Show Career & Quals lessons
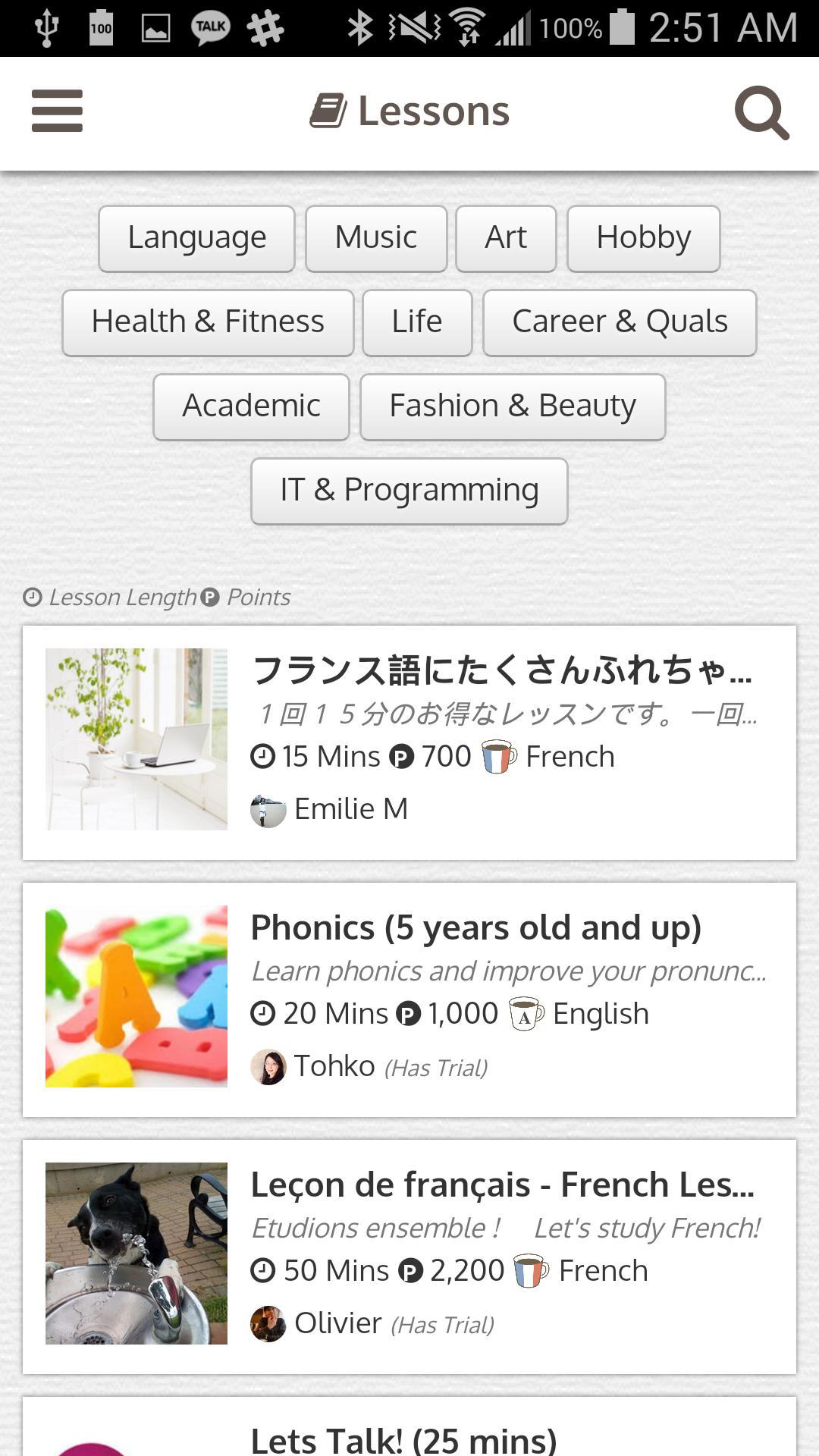 [620, 322]
